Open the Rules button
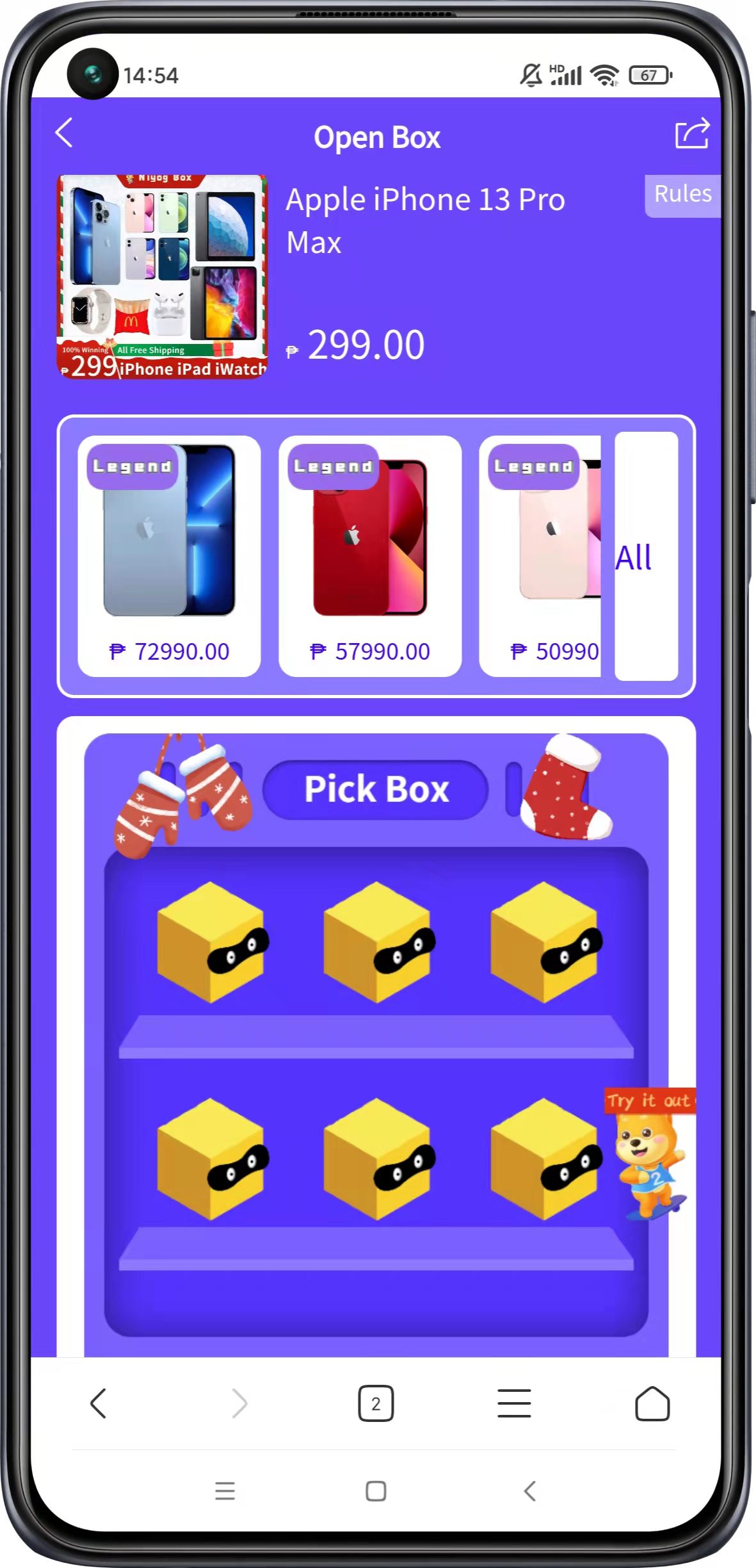756x1568 pixels. coord(682,195)
